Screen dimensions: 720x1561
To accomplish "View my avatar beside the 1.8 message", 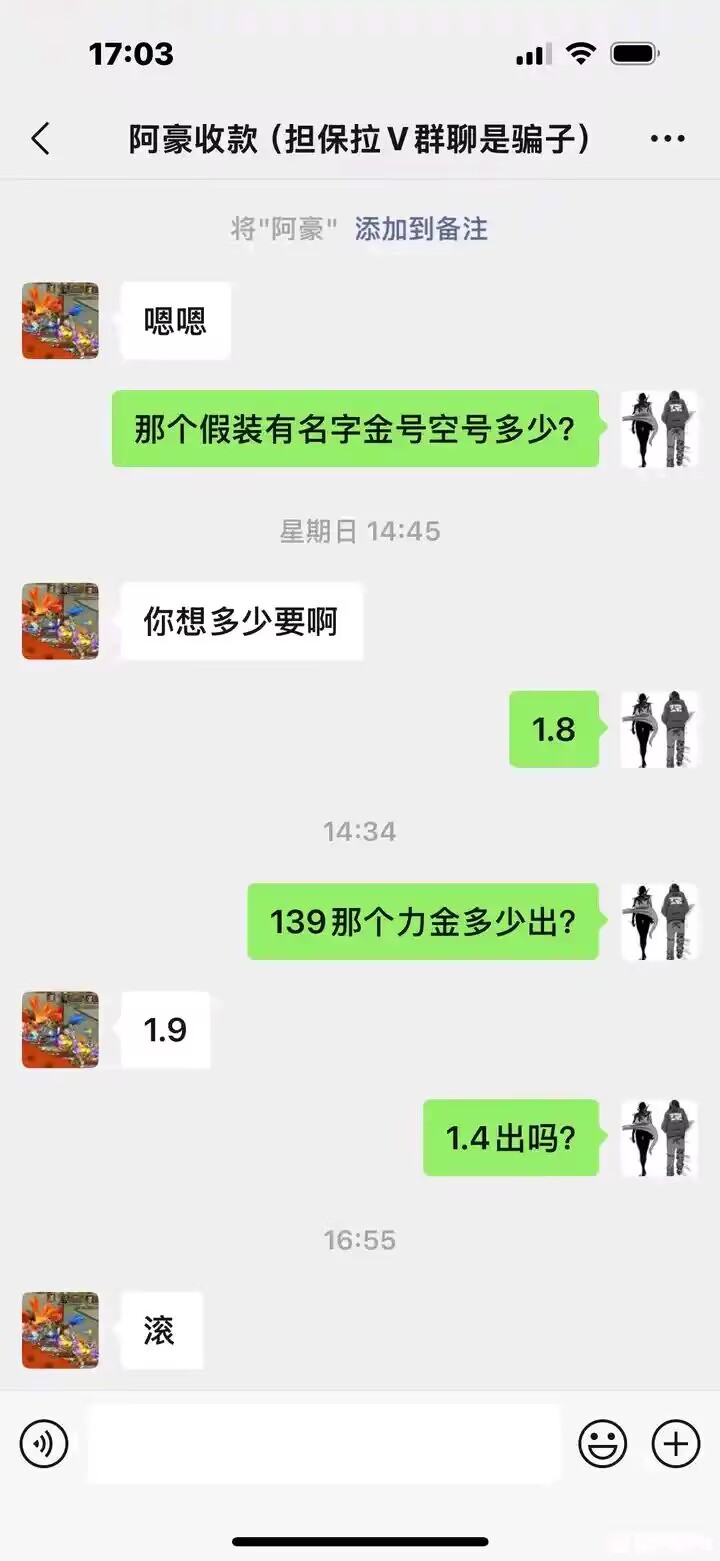I will (659, 730).
